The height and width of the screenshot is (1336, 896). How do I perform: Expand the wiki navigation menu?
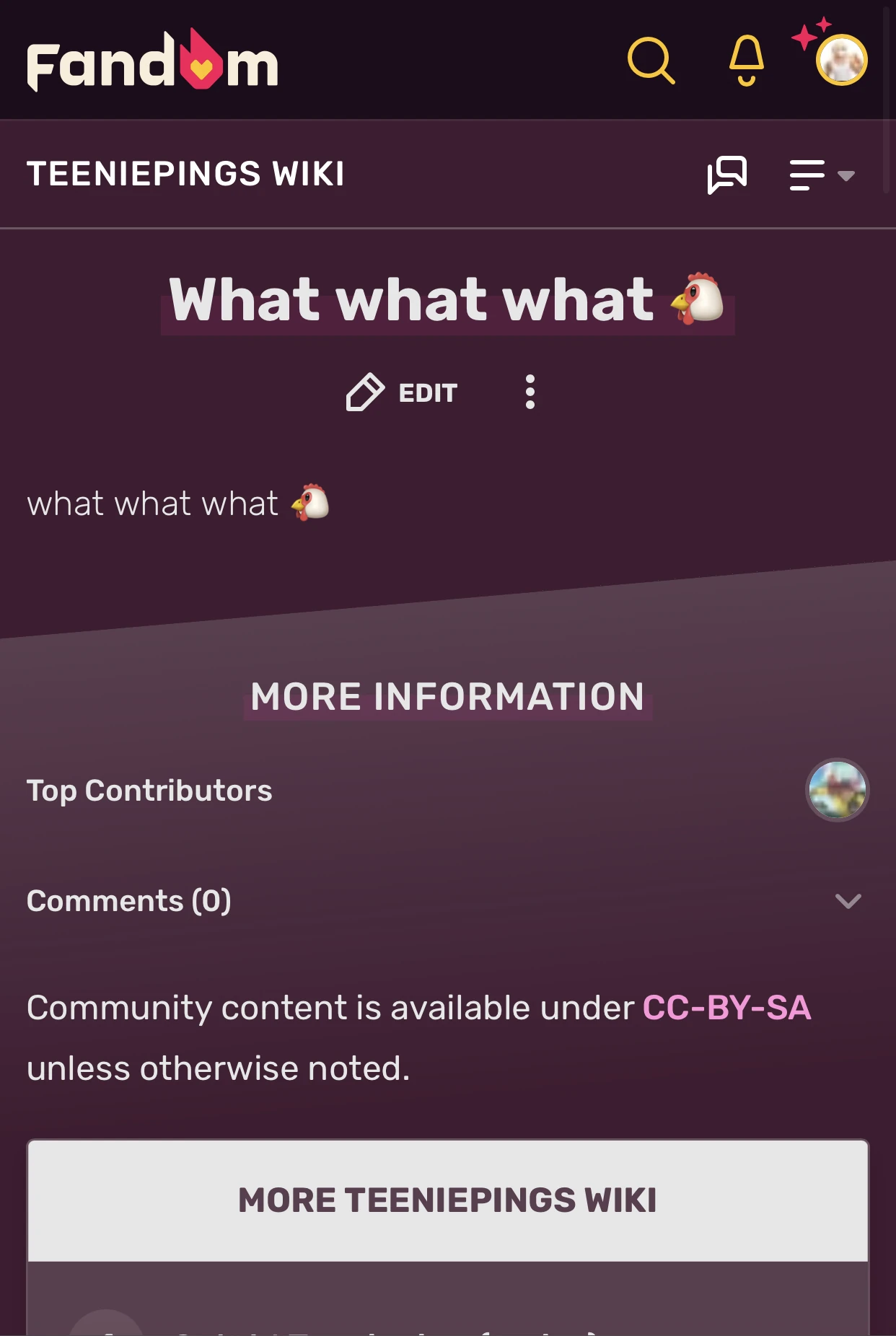(822, 175)
